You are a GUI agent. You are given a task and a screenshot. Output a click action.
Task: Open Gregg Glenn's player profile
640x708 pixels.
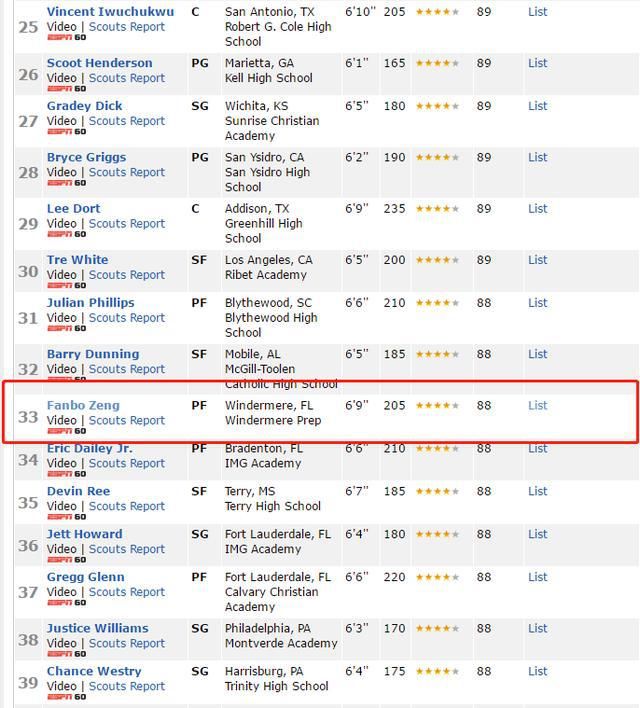(85, 577)
